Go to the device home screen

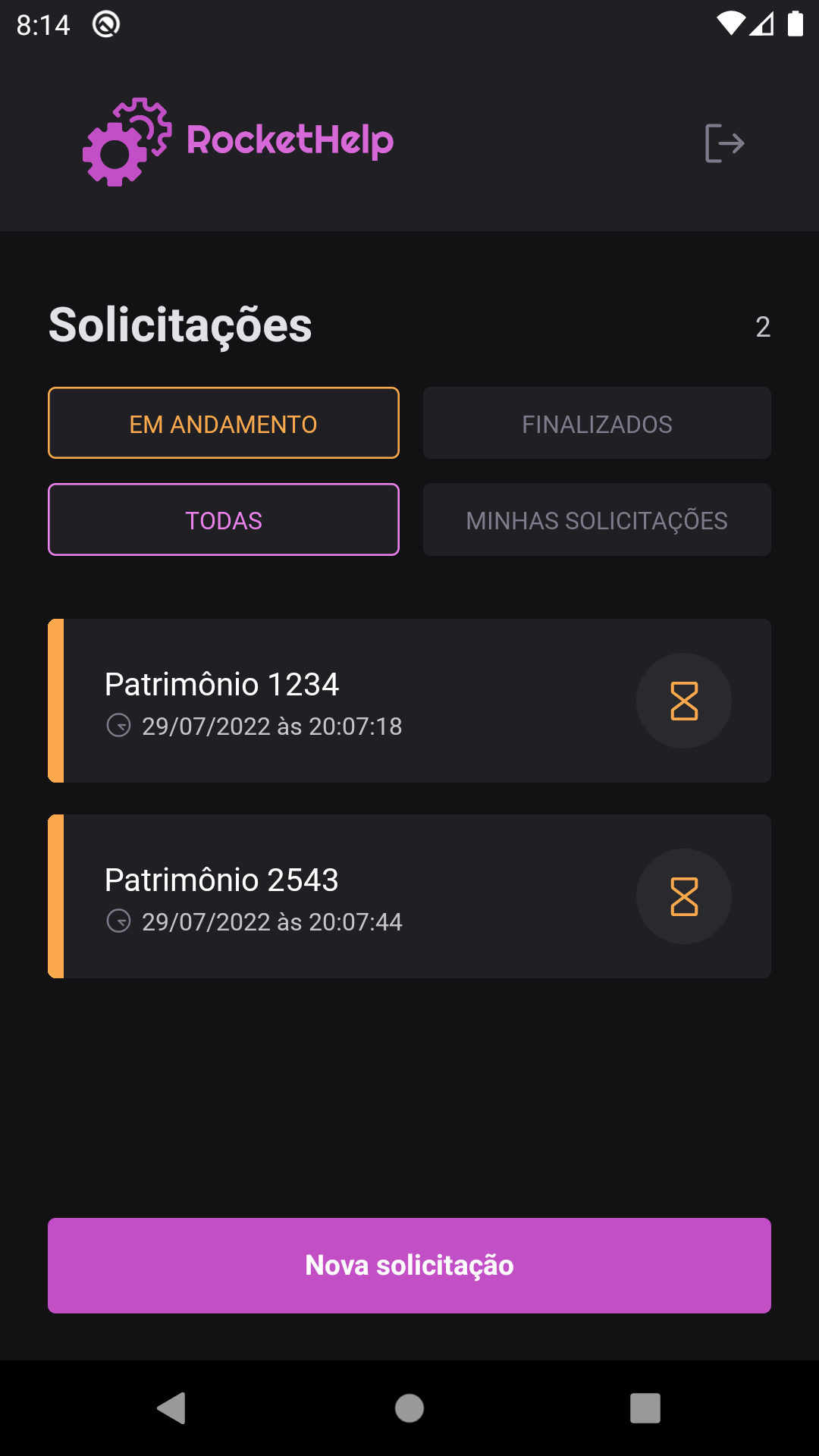click(409, 1408)
